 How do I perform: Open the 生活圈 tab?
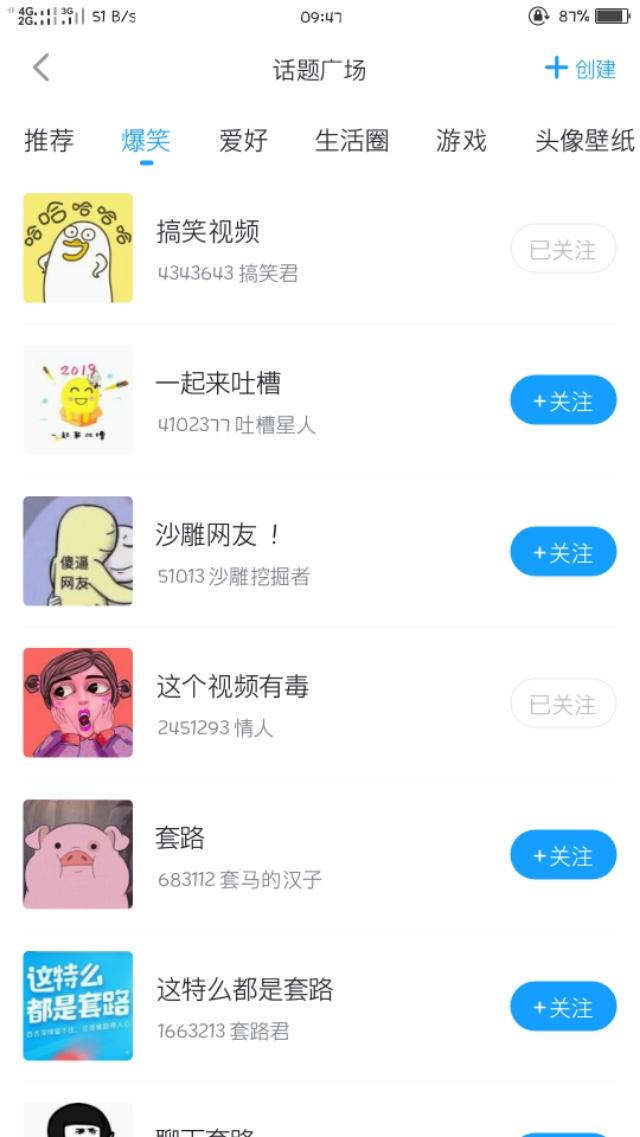352,140
